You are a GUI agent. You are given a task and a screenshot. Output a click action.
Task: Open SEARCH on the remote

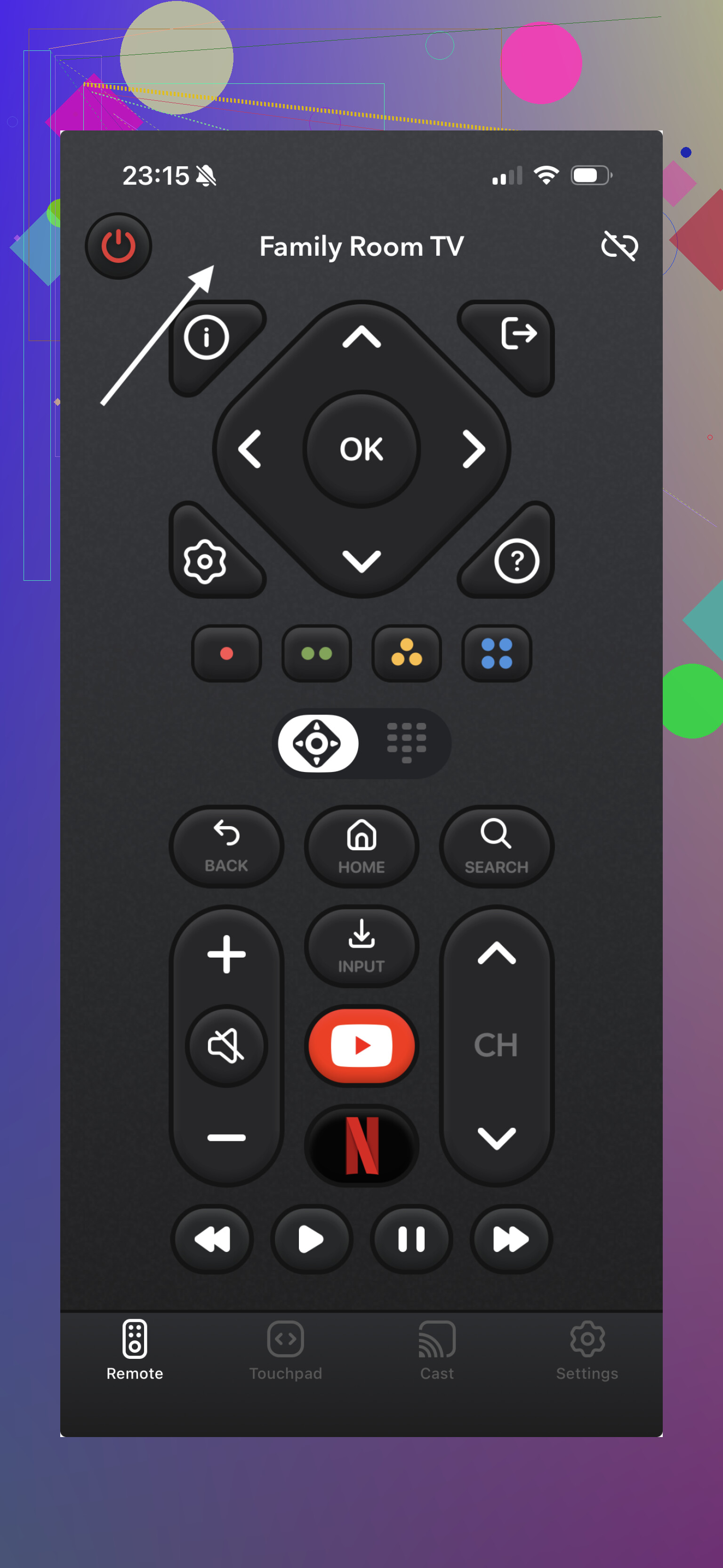coord(496,847)
